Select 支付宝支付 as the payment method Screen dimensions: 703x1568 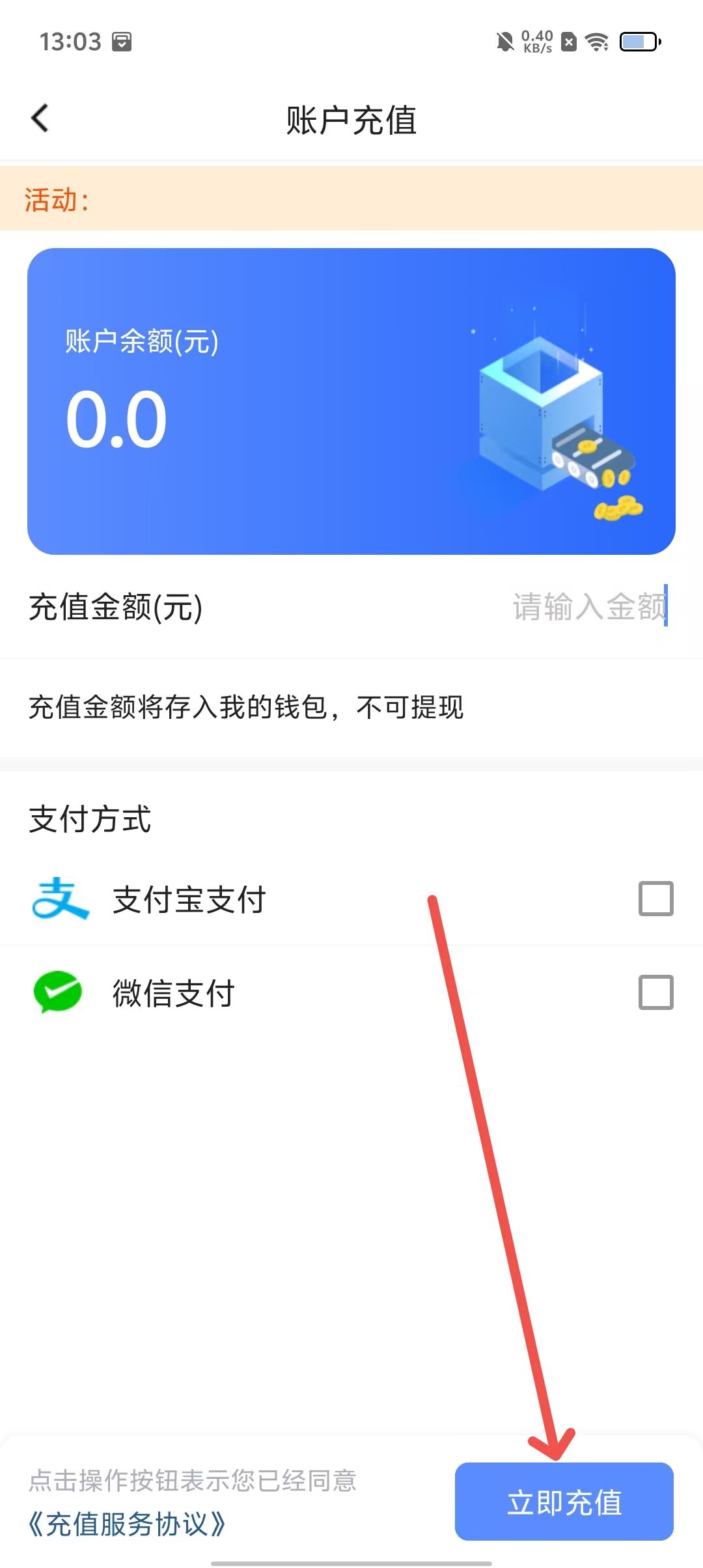(x=655, y=899)
